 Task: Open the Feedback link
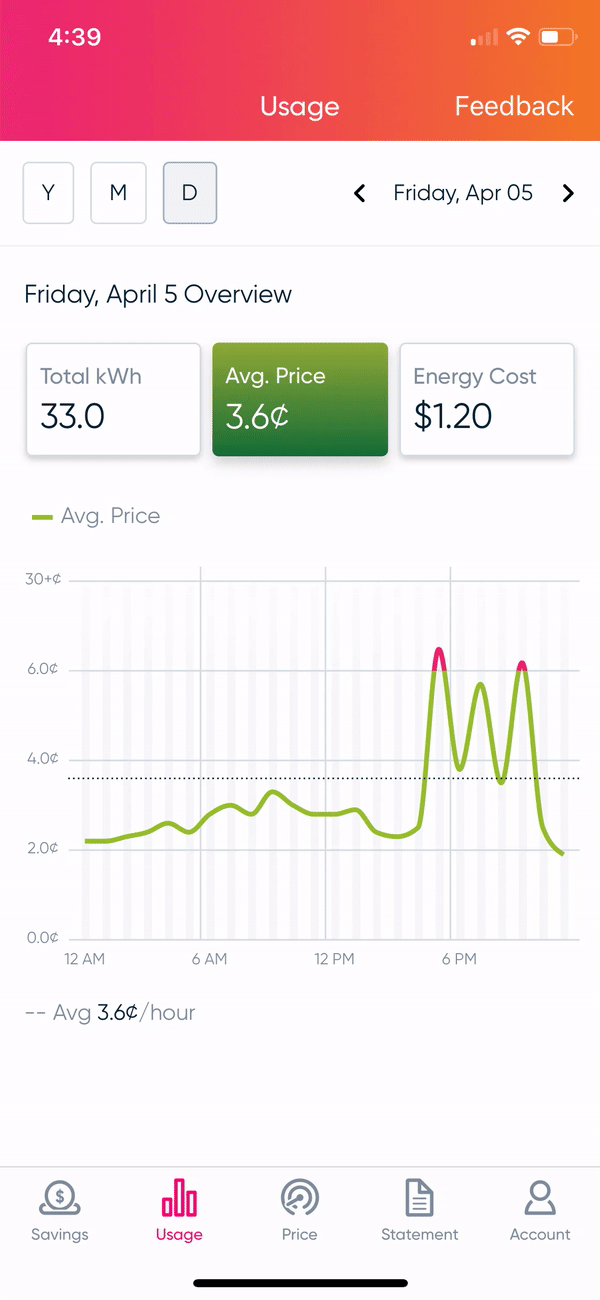coord(514,106)
